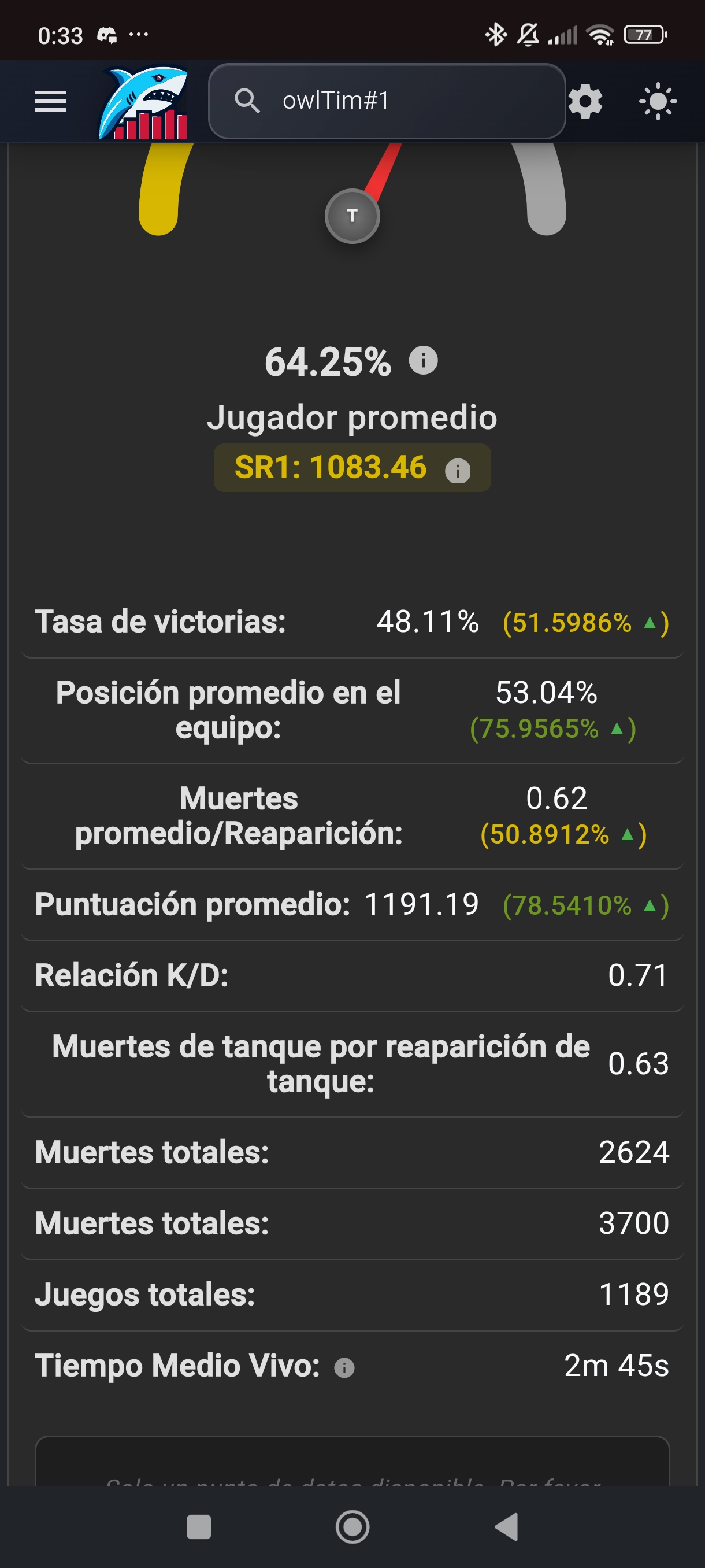
Task: Open the hamburger drawer menu
Action: pyautogui.click(x=50, y=101)
